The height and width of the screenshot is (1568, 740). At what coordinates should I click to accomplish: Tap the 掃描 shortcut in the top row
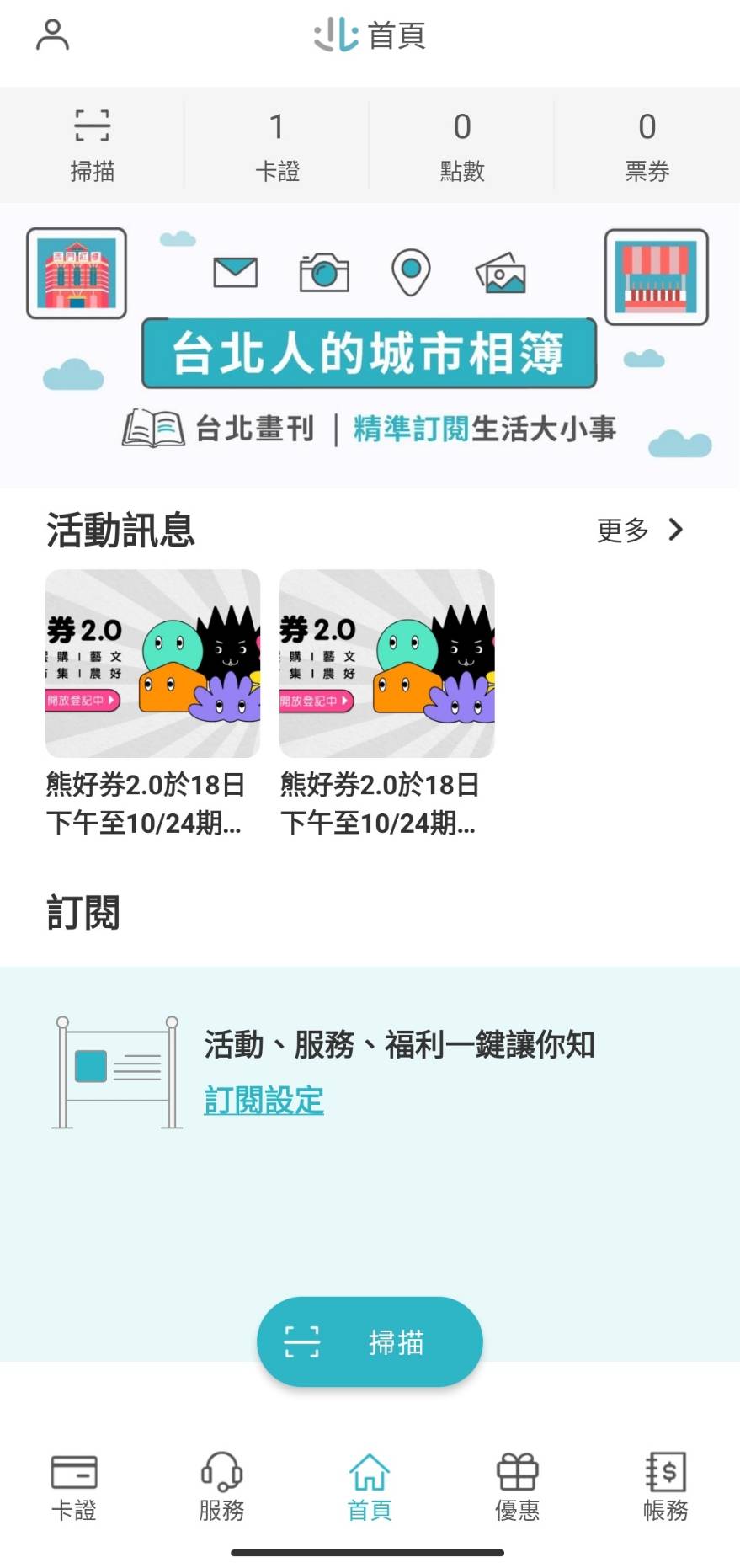[x=92, y=145]
